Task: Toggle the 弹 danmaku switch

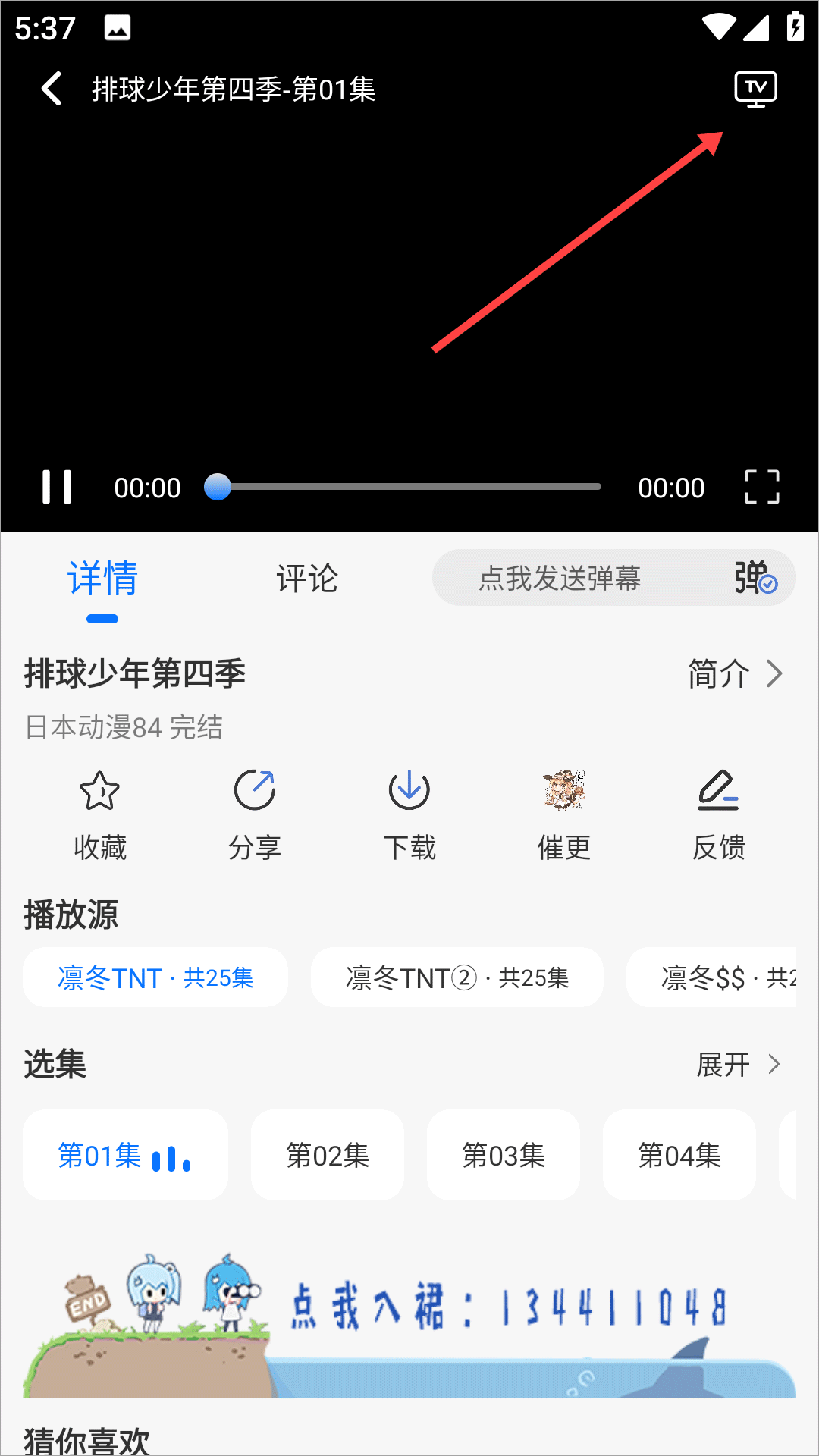Action: click(755, 578)
